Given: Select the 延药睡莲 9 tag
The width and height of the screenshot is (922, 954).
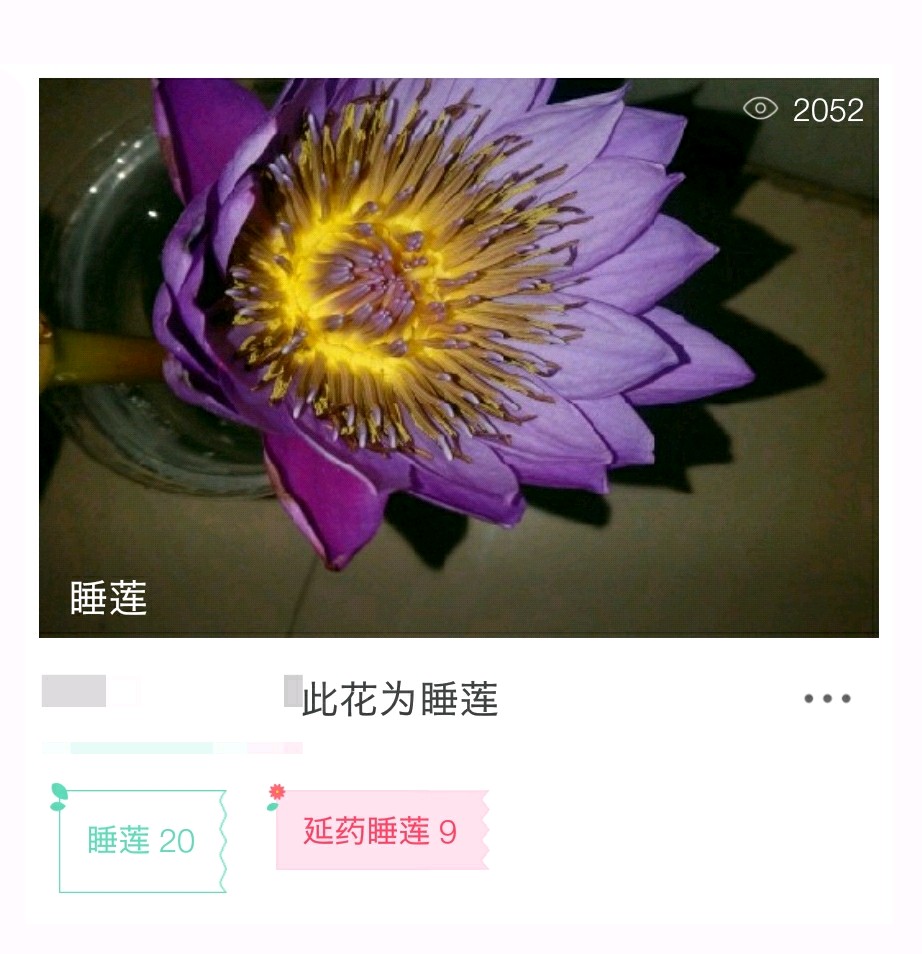Looking at the screenshot, I should (x=381, y=831).
